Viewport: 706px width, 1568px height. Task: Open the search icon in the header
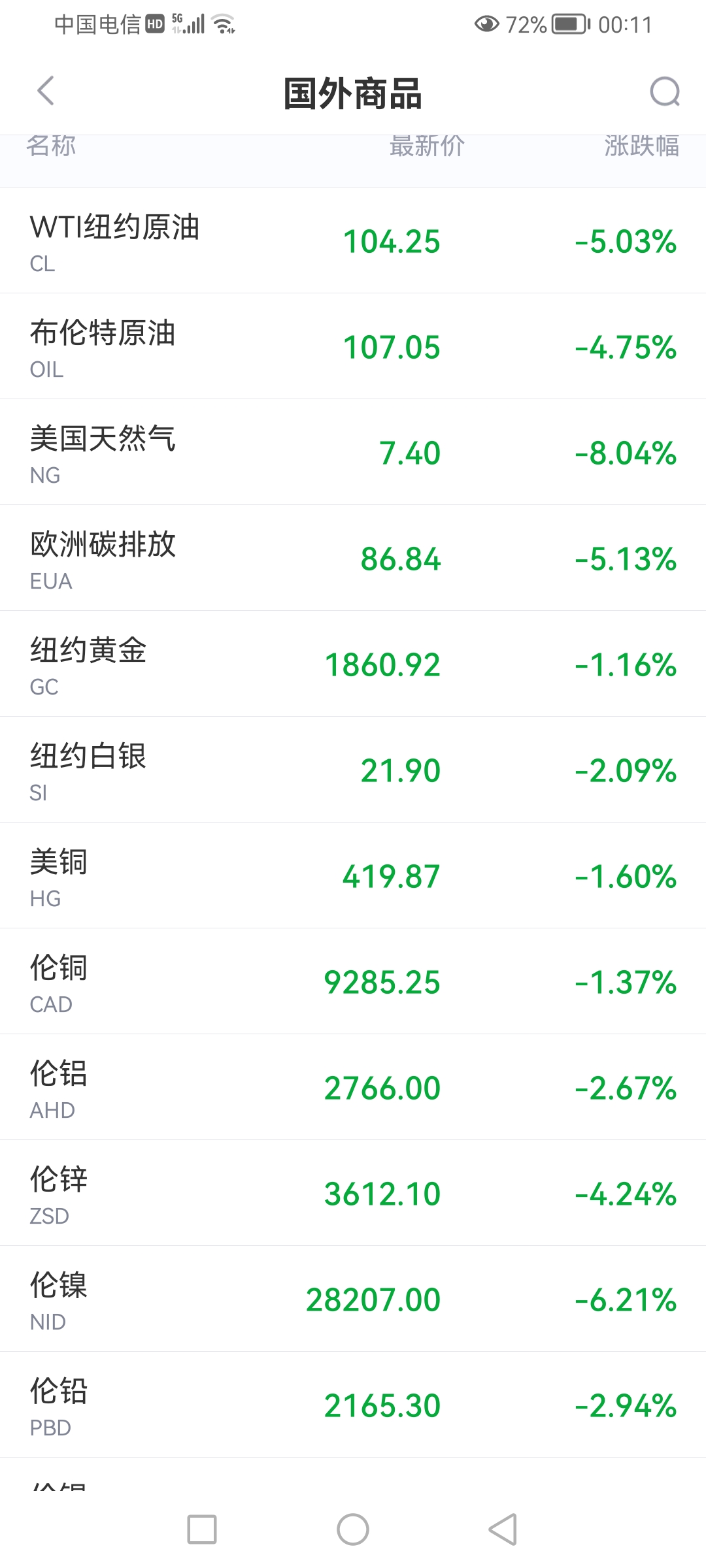[x=665, y=91]
